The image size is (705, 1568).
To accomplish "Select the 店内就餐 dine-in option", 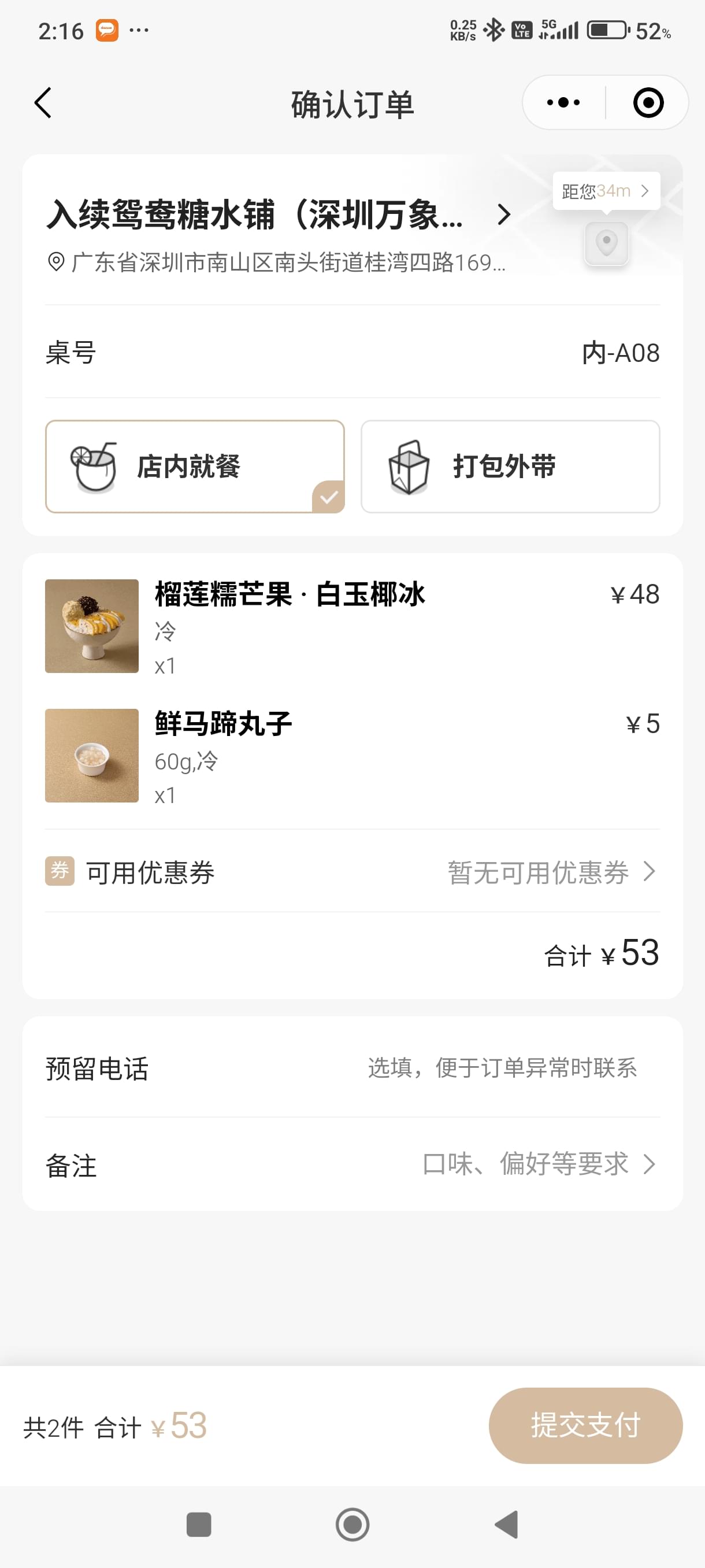I will [x=195, y=466].
